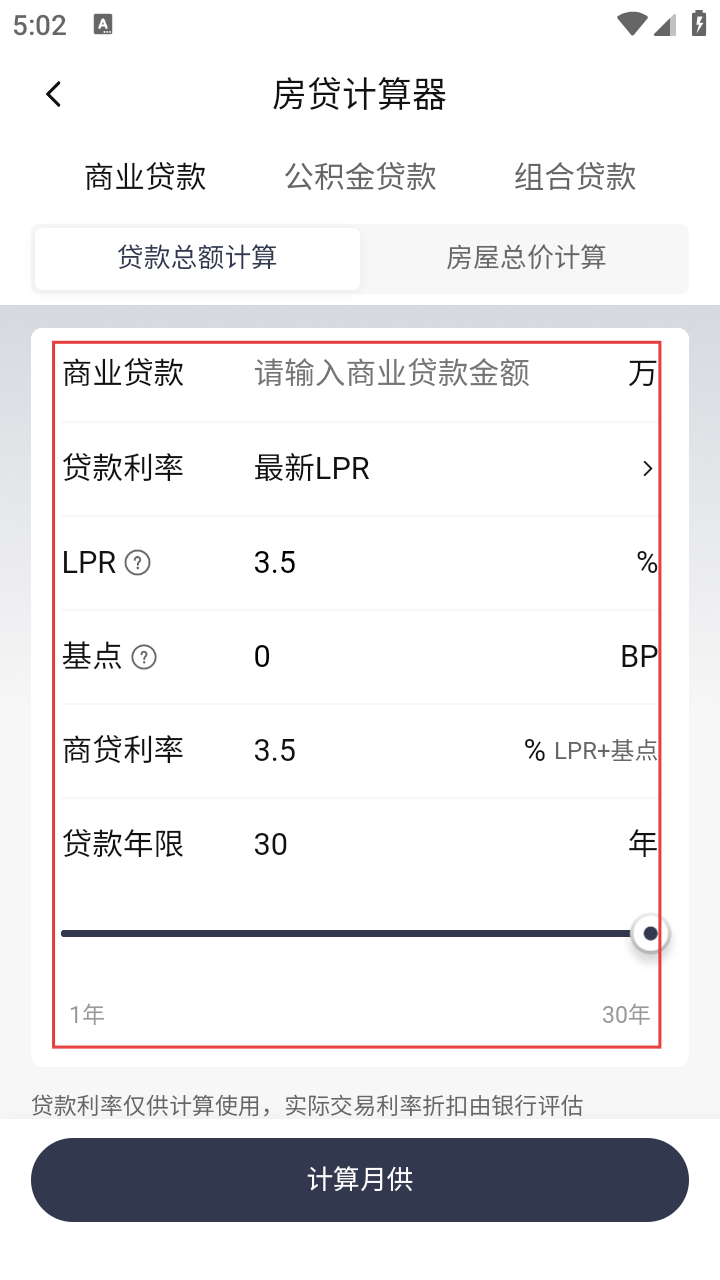The width and height of the screenshot is (720, 1280).
Task: Open the LPR help icon
Action: point(138,563)
